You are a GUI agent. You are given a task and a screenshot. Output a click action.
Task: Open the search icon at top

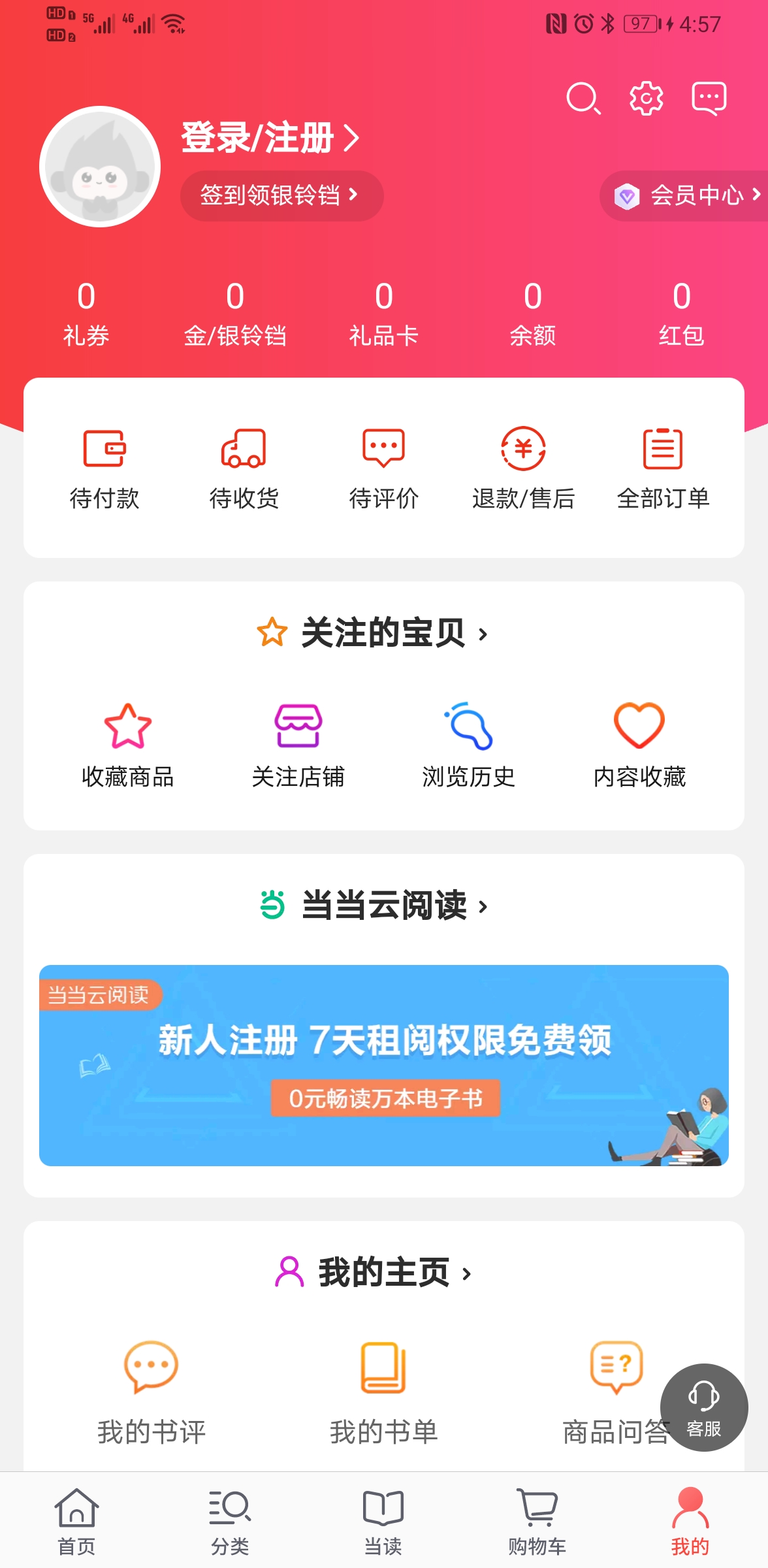(x=583, y=99)
